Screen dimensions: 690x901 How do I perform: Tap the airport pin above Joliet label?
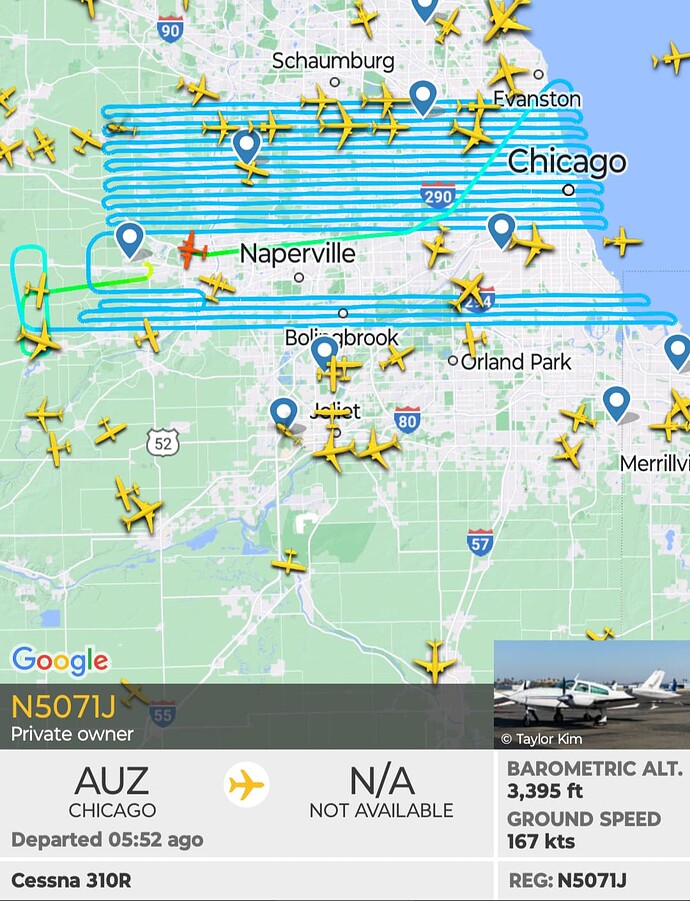point(284,410)
